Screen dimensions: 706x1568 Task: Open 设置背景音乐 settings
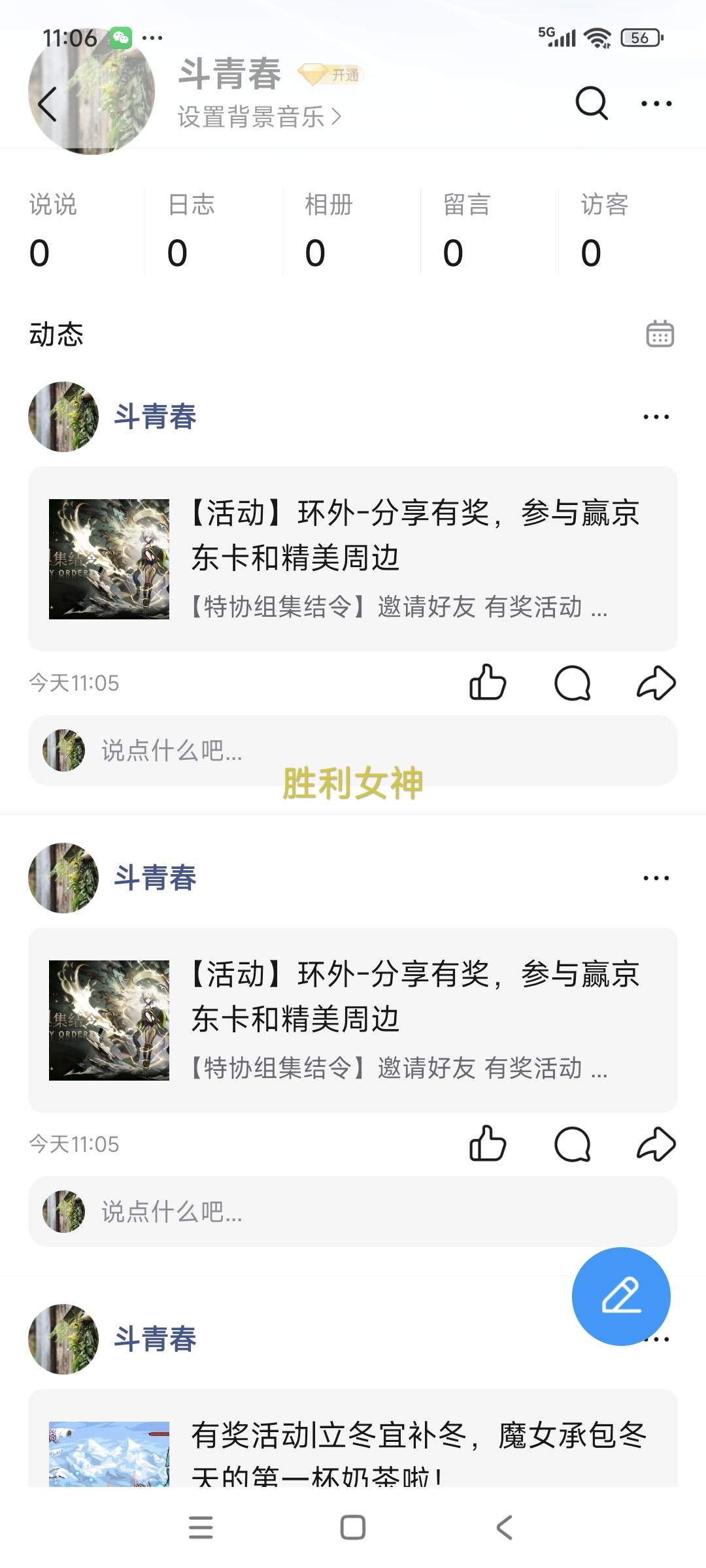click(x=259, y=118)
